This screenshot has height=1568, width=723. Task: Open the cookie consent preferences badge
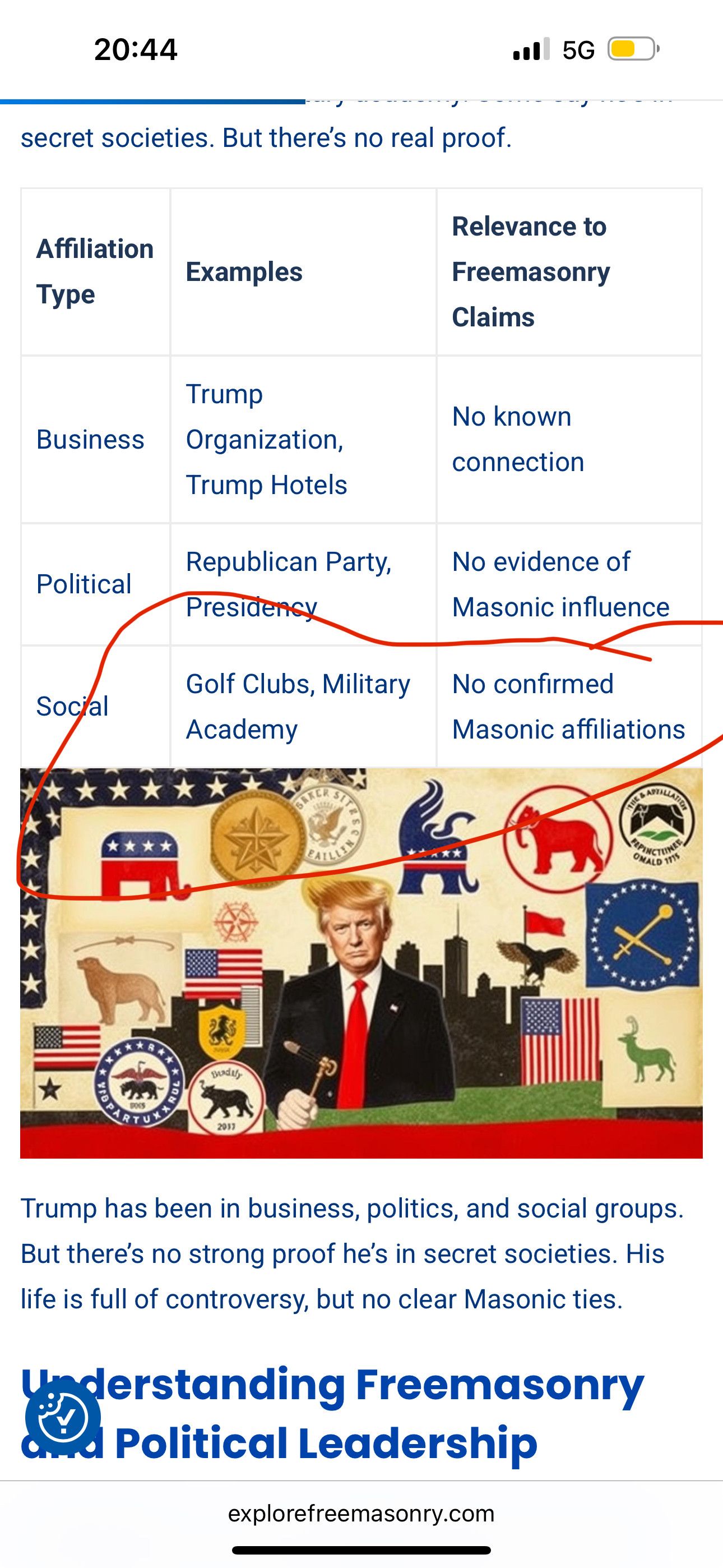tap(63, 1418)
